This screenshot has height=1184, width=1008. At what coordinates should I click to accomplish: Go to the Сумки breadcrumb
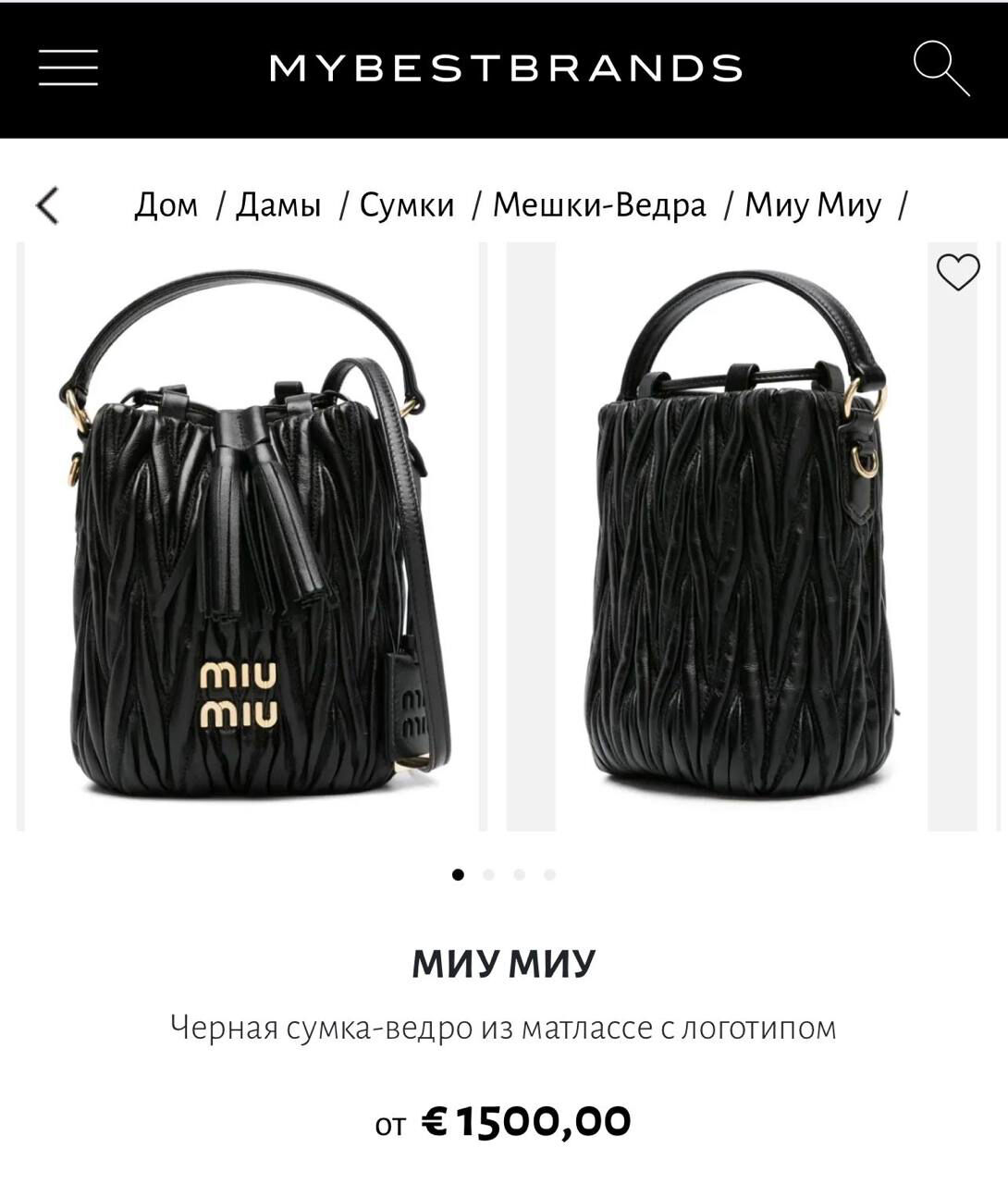pyautogui.click(x=407, y=204)
